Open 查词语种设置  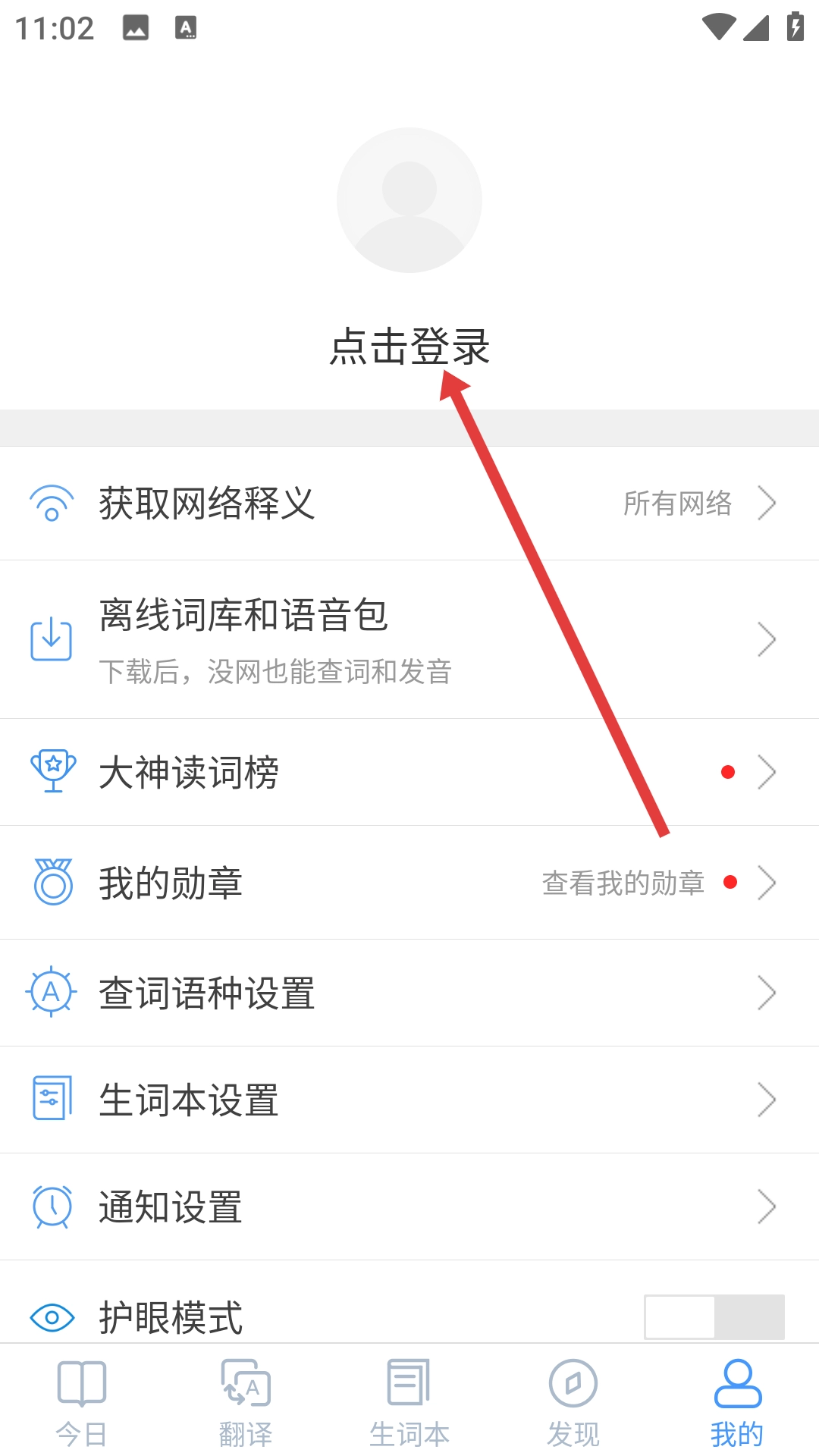point(409,993)
